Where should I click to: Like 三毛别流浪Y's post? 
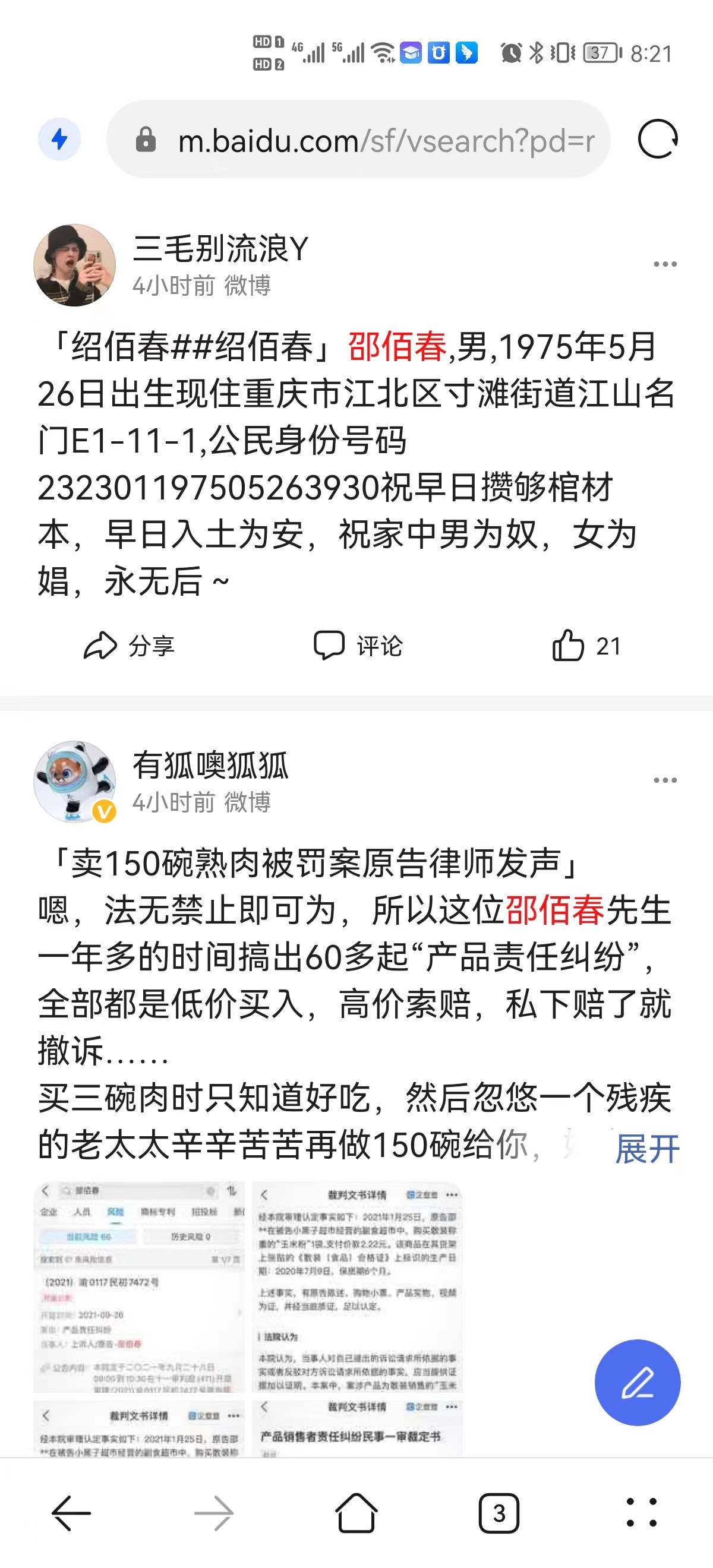[x=586, y=646]
